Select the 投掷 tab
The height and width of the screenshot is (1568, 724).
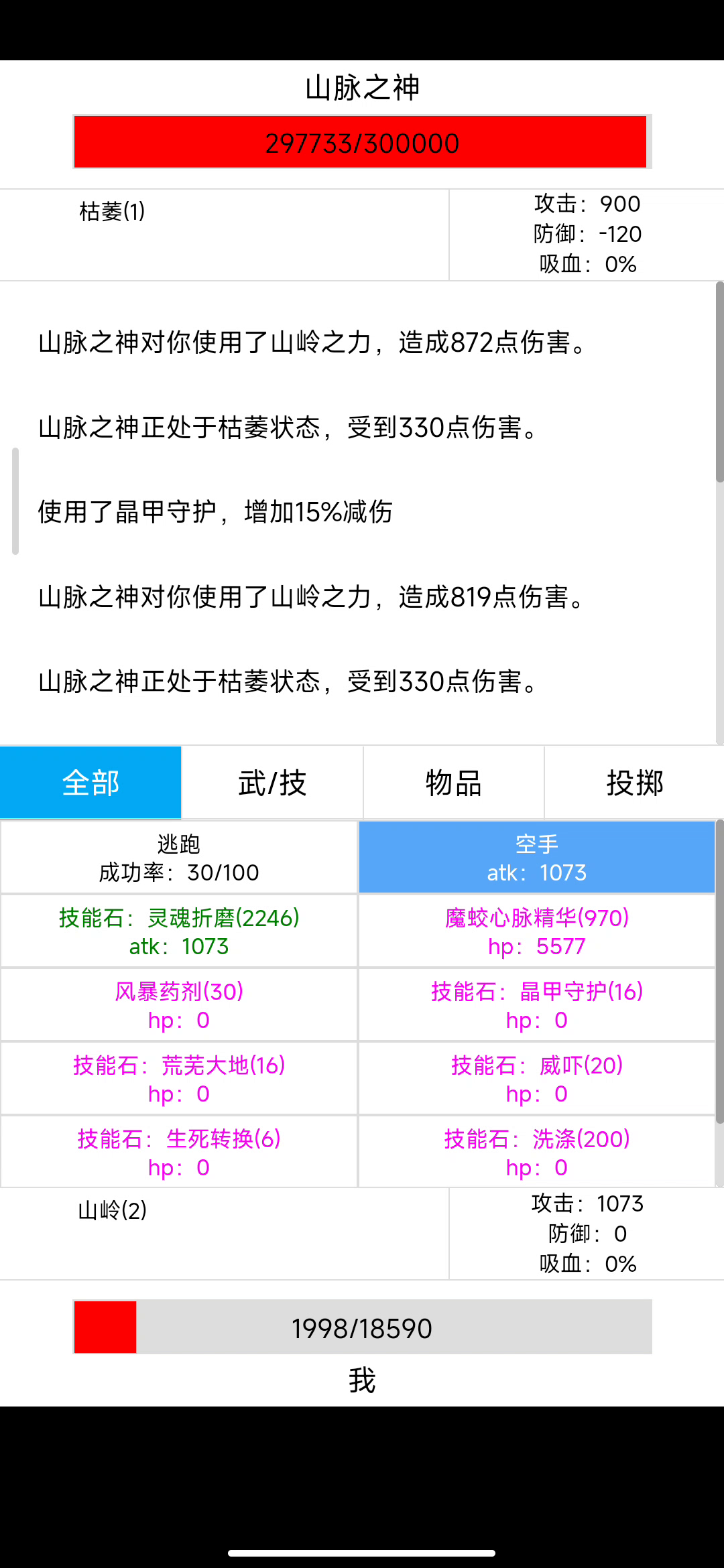coord(634,783)
